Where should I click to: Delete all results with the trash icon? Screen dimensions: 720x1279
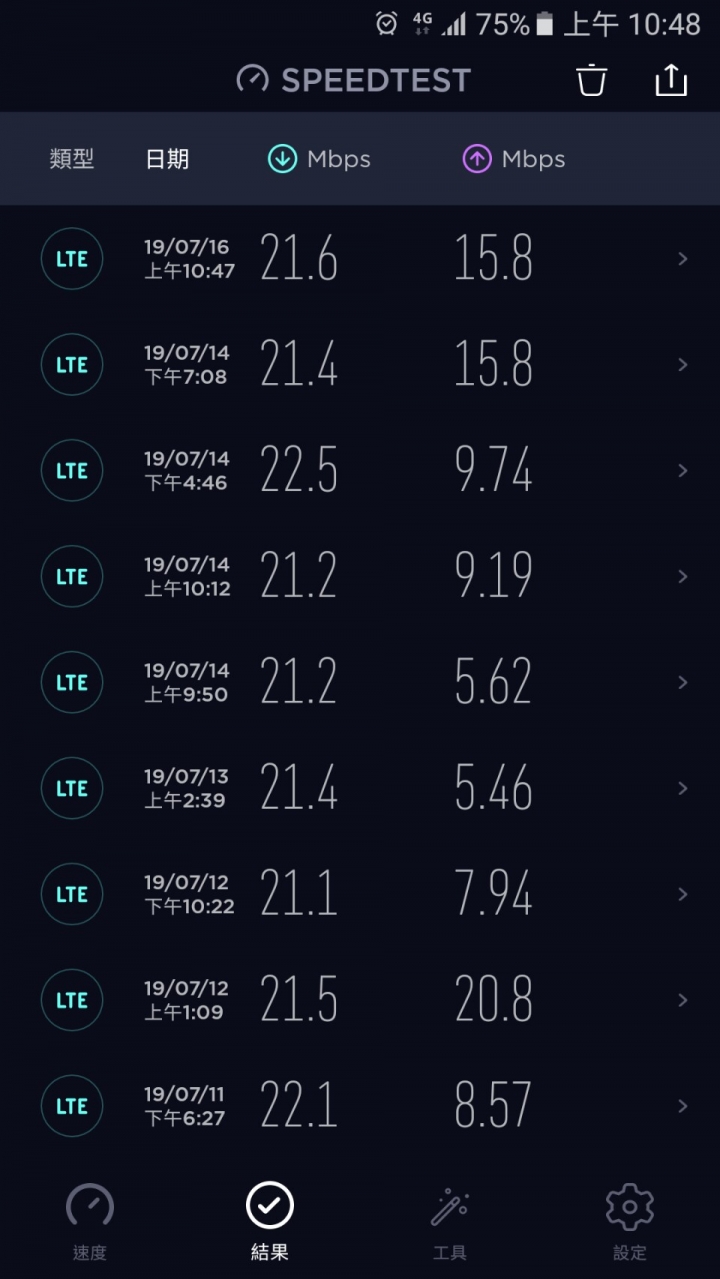tap(592, 80)
